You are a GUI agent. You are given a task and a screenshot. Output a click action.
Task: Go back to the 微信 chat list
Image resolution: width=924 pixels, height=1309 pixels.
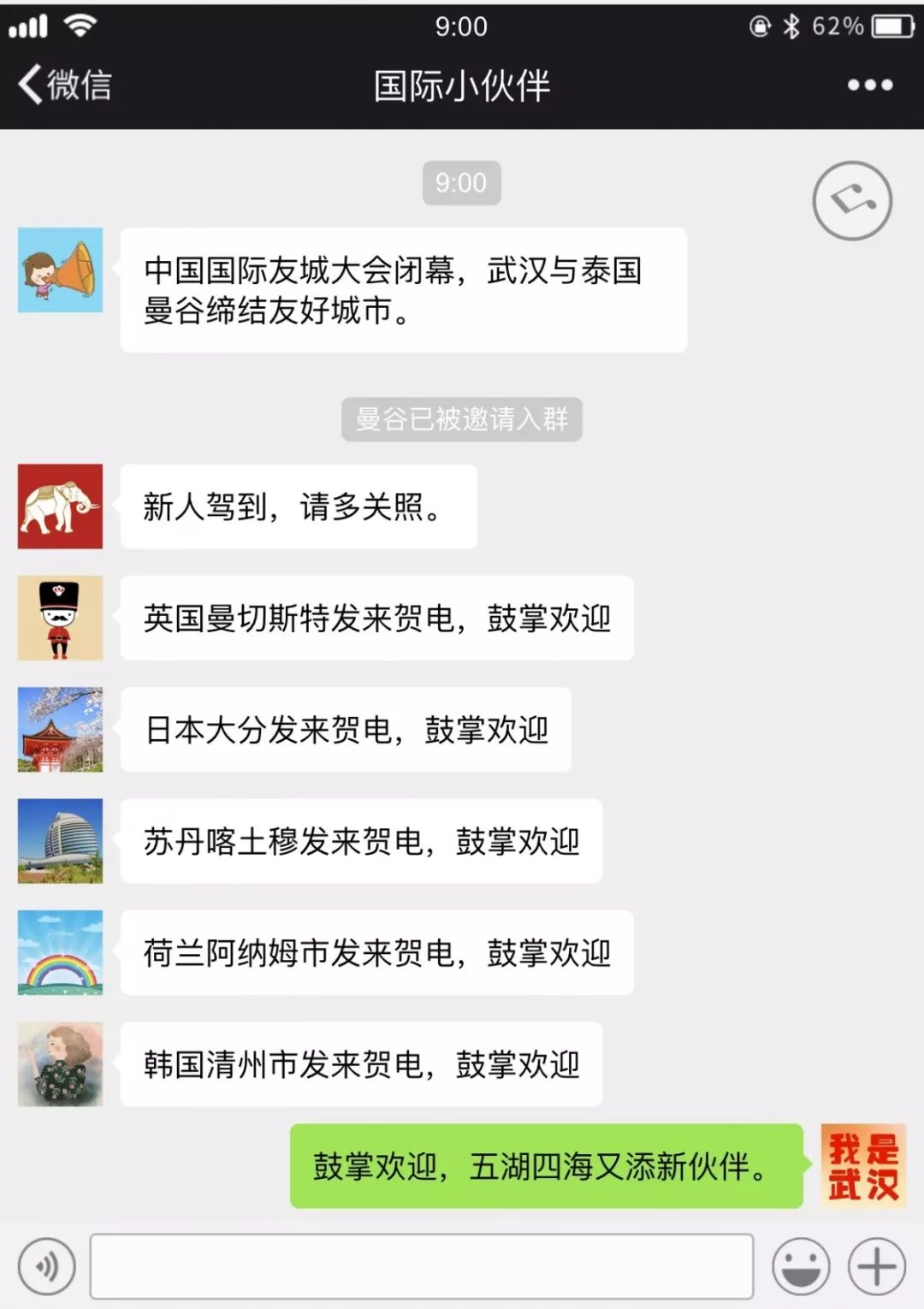coord(64,85)
